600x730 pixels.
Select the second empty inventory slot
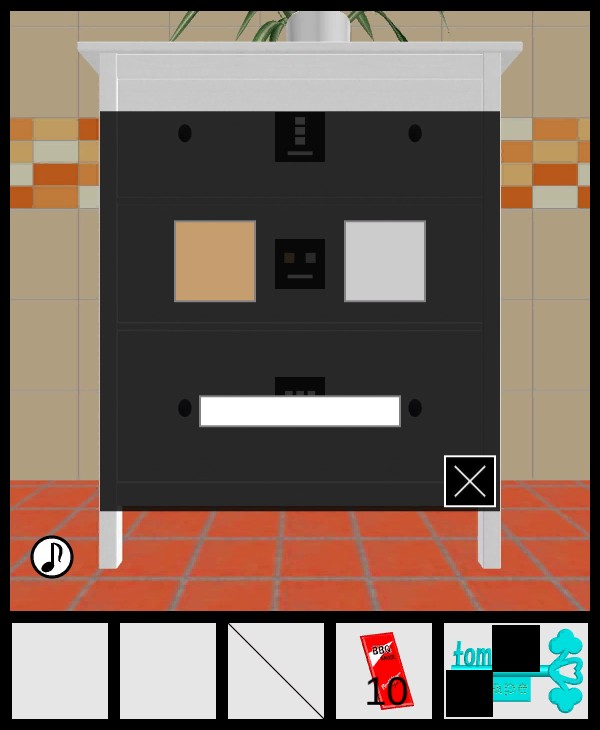(168, 670)
